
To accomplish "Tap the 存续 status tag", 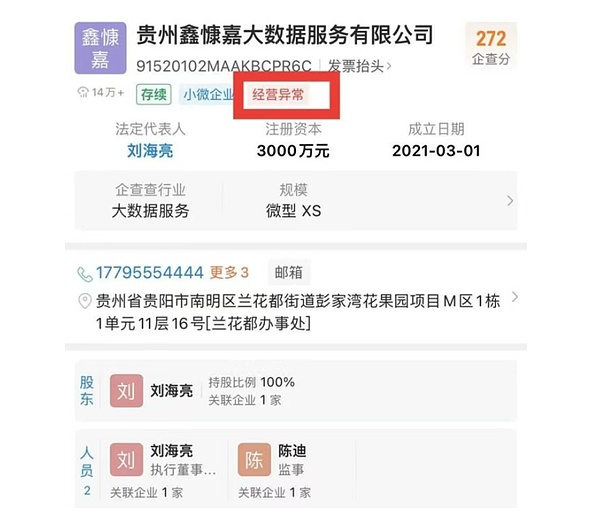I will pos(153,94).
